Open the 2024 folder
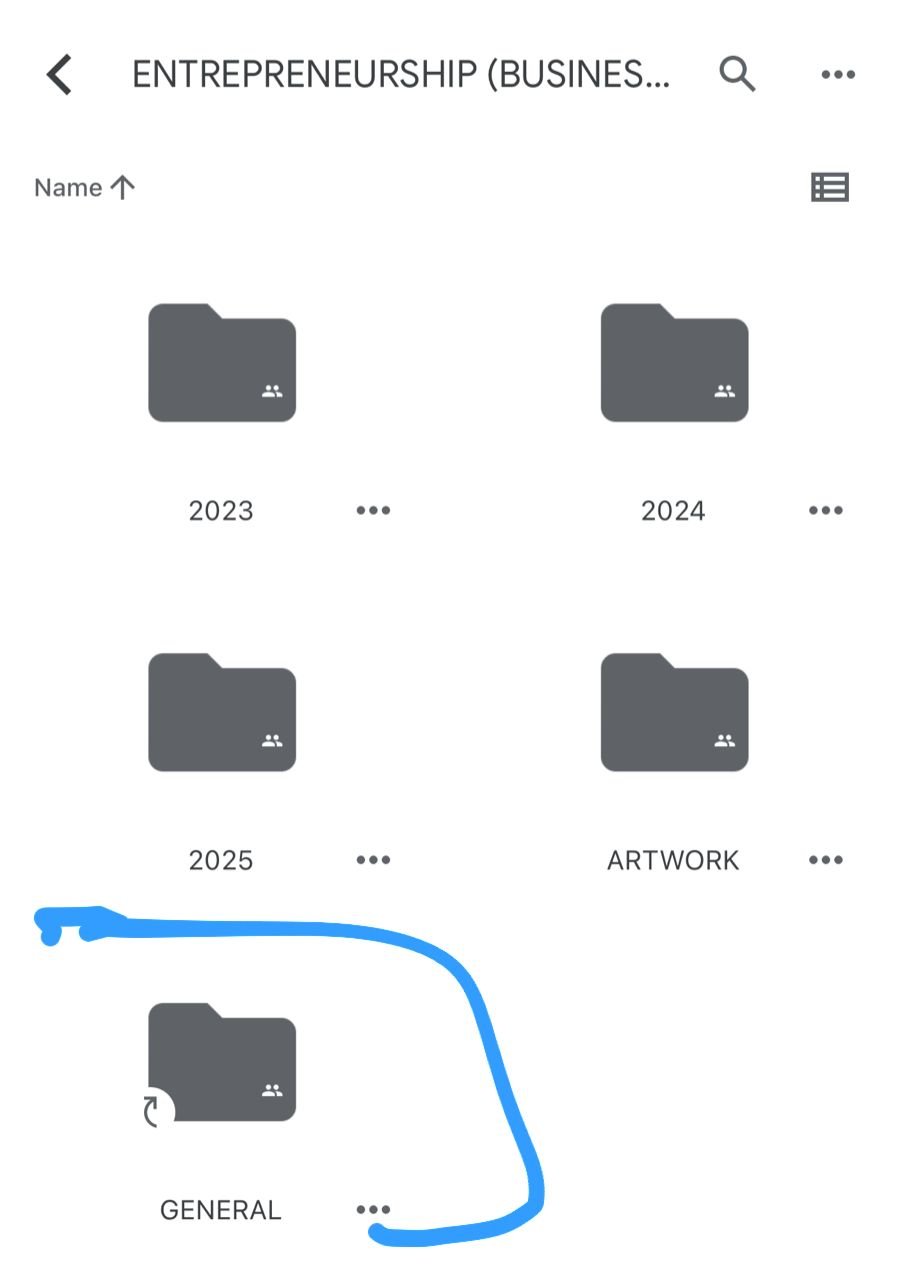The width and height of the screenshot is (897, 1280). coord(674,362)
